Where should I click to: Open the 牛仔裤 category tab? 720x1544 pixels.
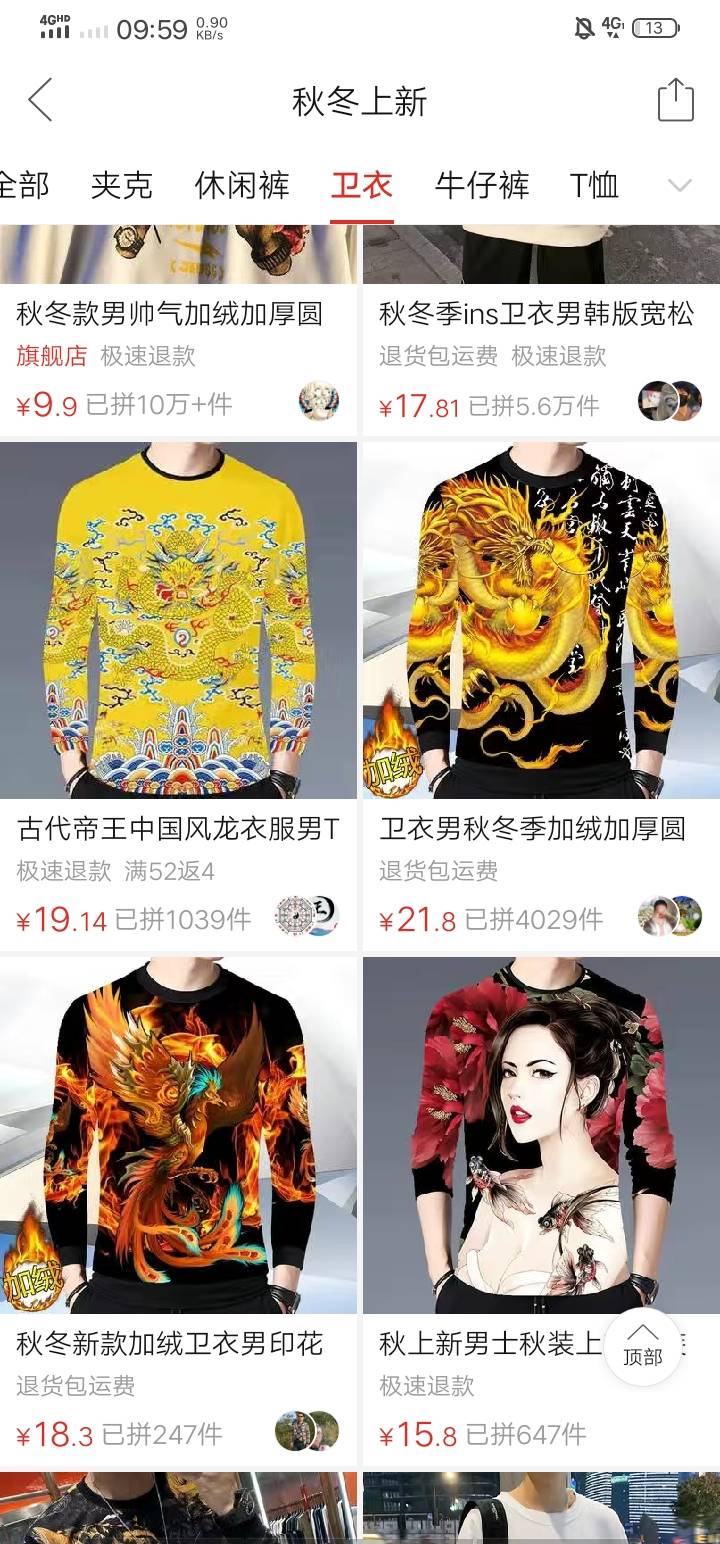(x=482, y=186)
